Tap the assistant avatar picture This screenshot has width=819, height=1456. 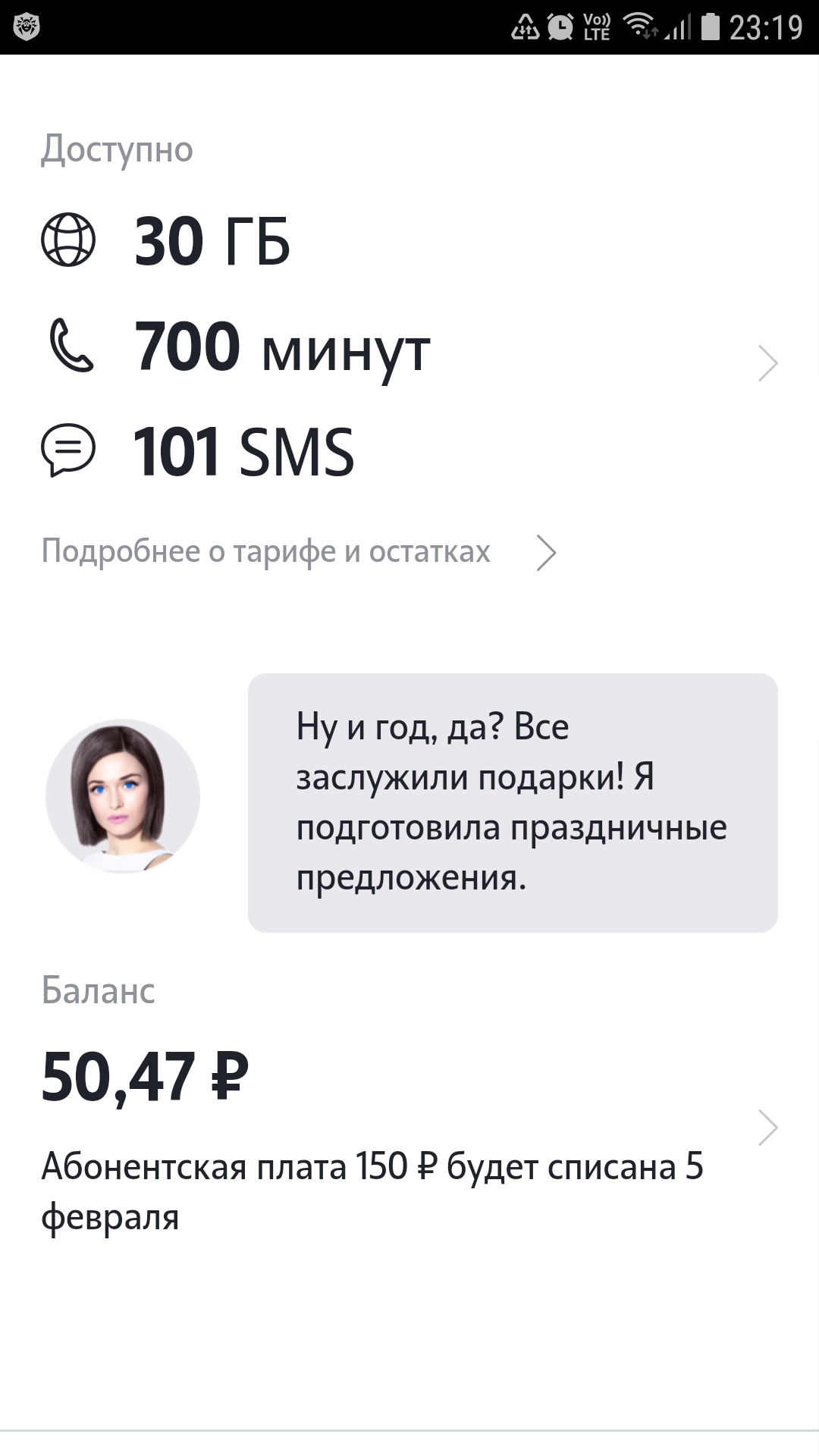coord(123,795)
